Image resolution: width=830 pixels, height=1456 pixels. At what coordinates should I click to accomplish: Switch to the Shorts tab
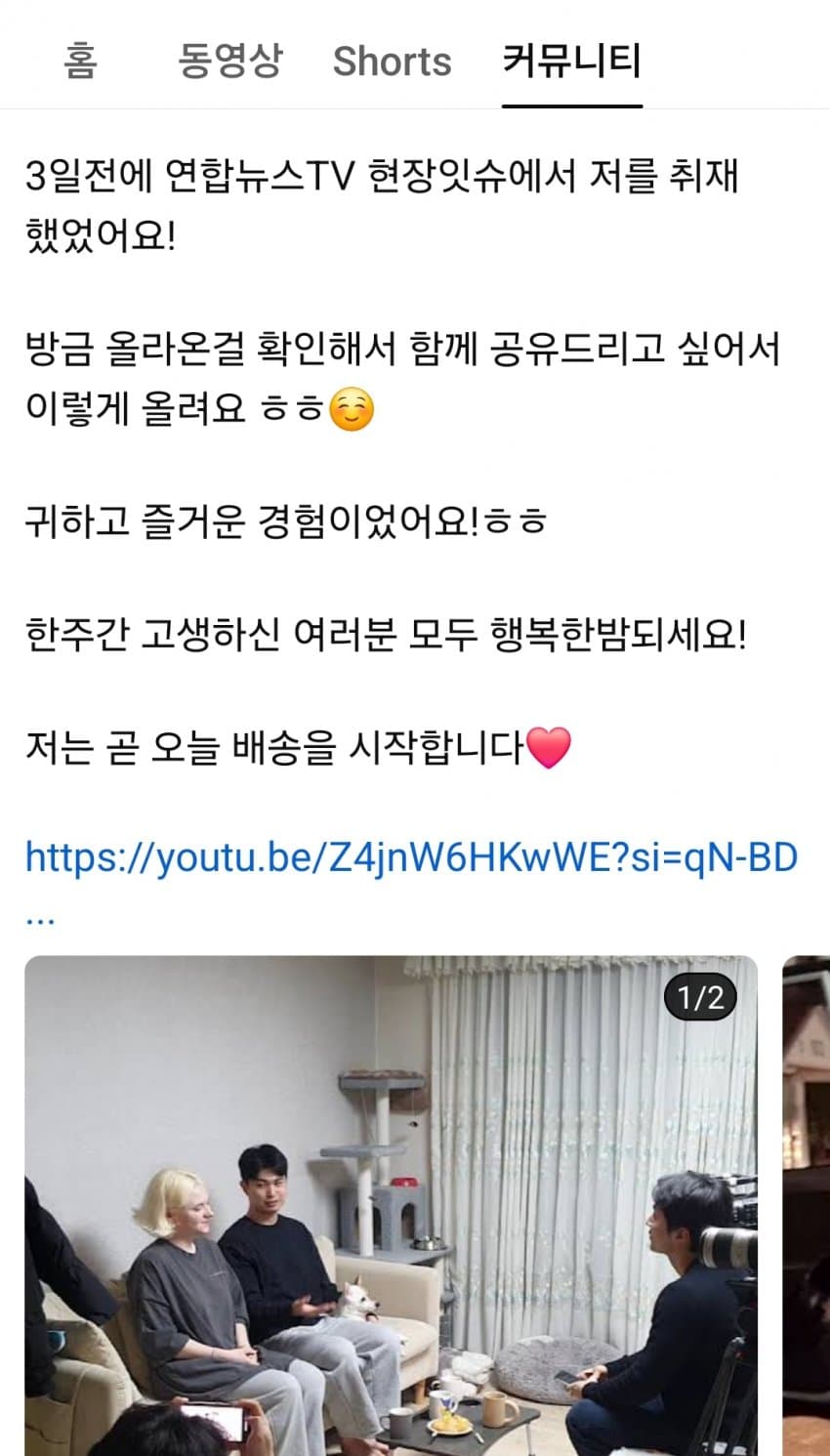(x=392, y=62)
